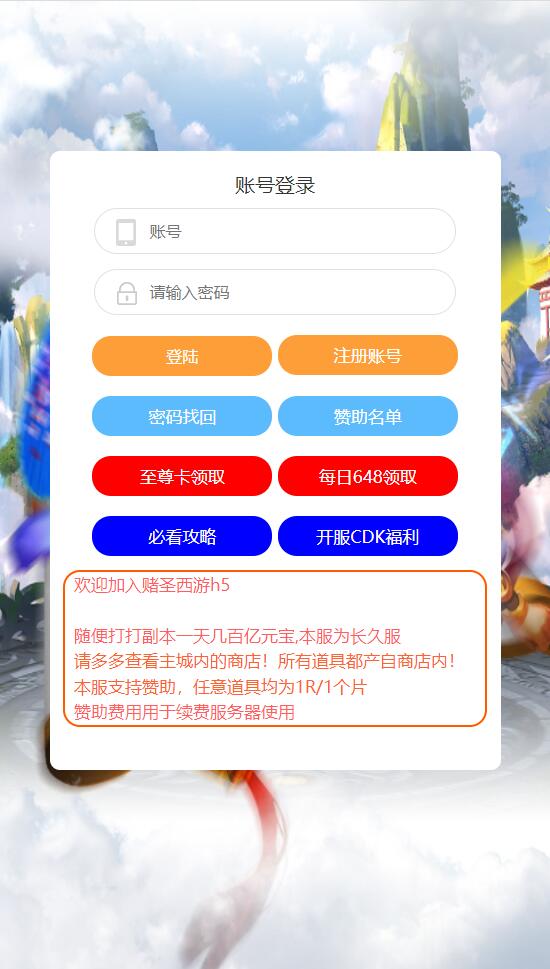Open 开服CDK福利 benefits
This screenshot has width=550, height=969.
[368, 536]
